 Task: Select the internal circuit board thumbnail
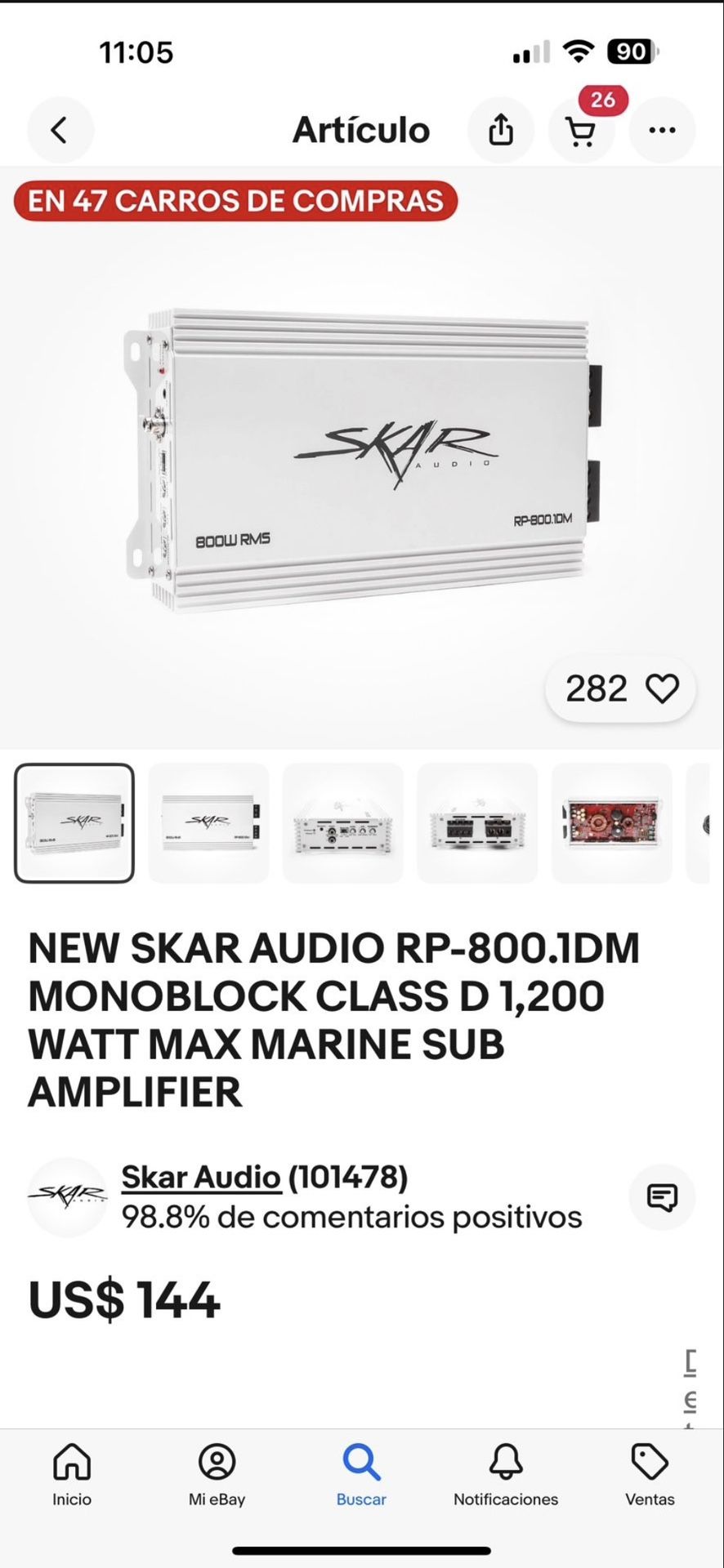611,822
